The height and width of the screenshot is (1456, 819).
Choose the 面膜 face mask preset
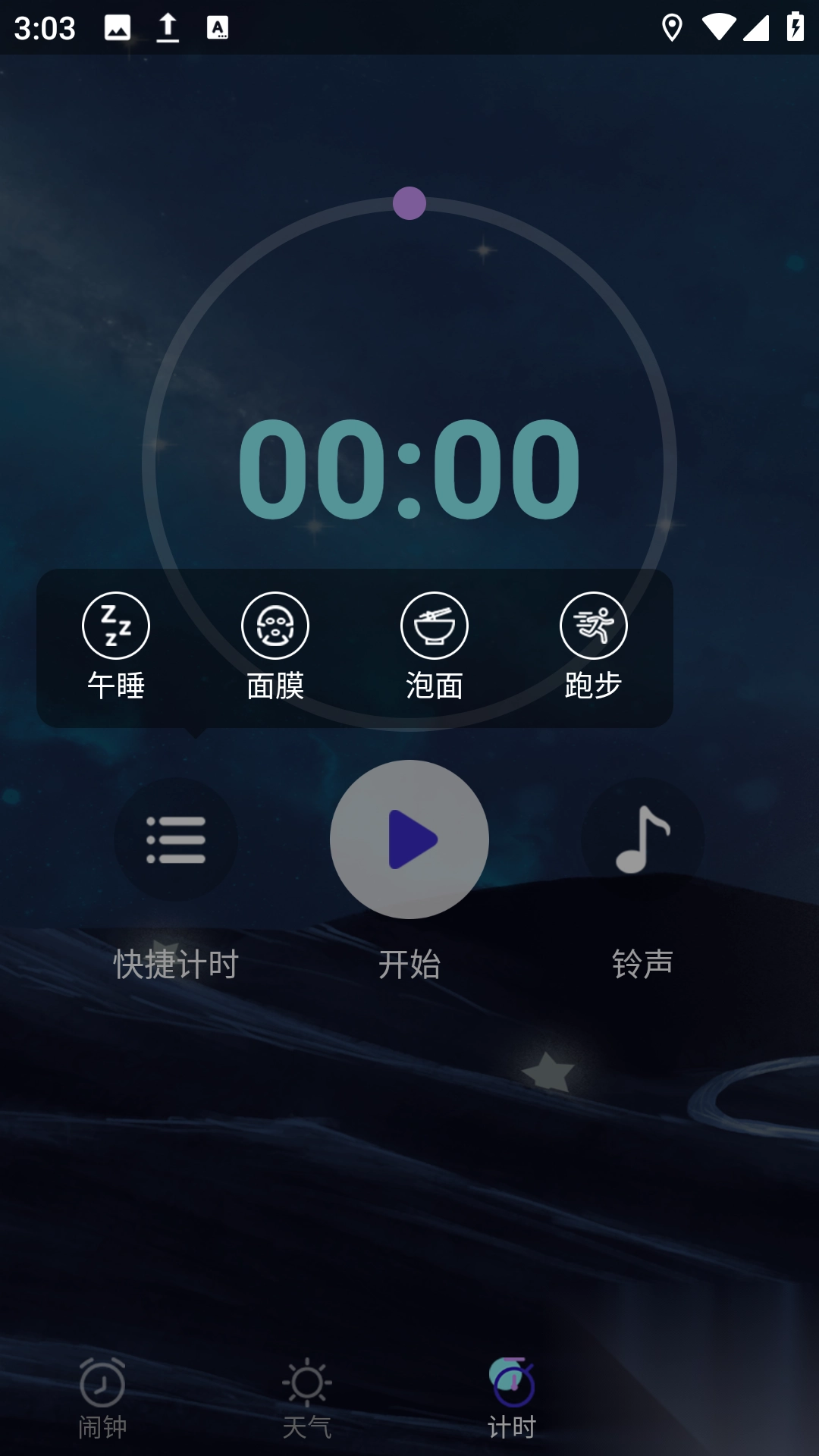[x=275, y=645]
